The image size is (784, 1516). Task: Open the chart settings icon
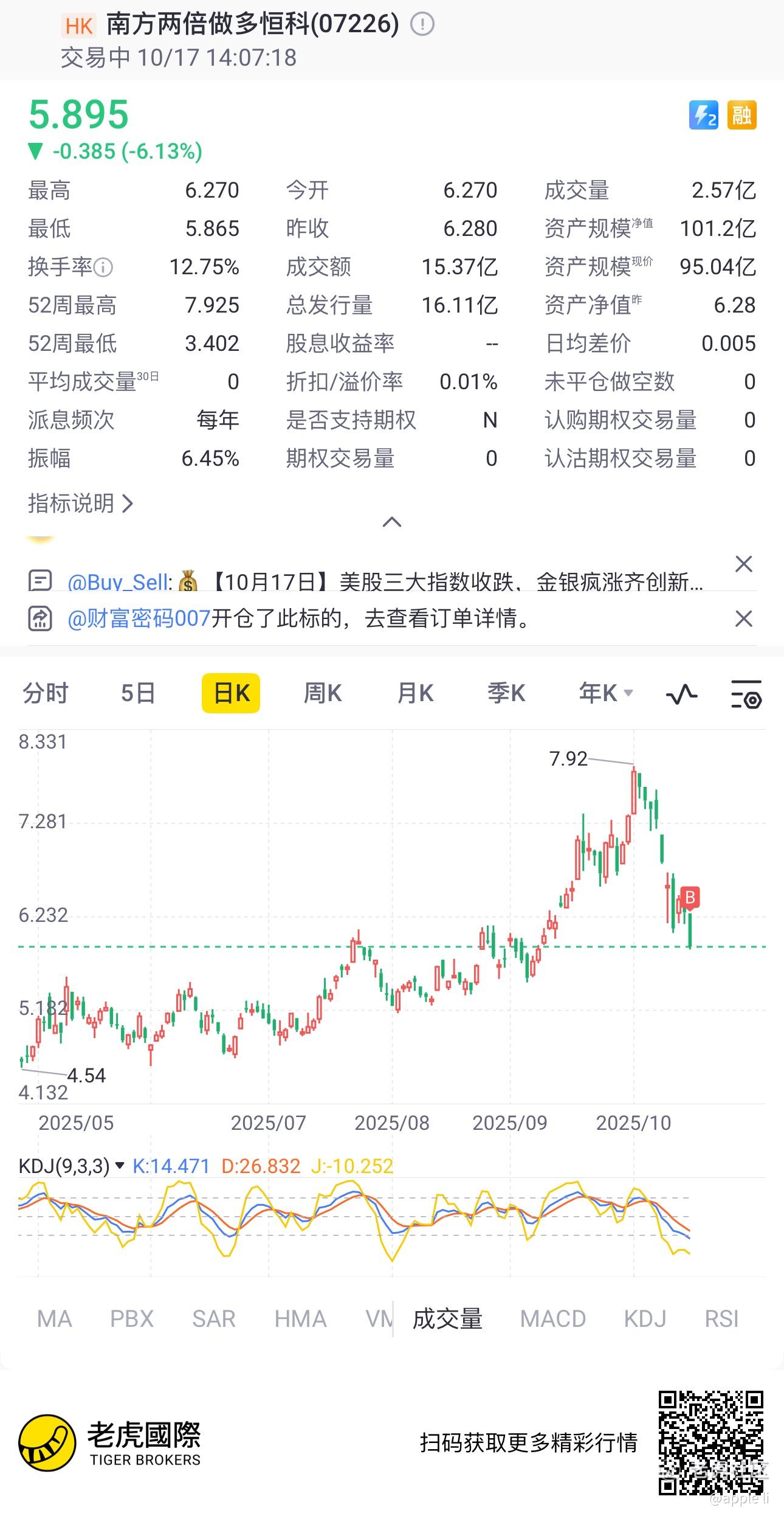tap(746, 694)
